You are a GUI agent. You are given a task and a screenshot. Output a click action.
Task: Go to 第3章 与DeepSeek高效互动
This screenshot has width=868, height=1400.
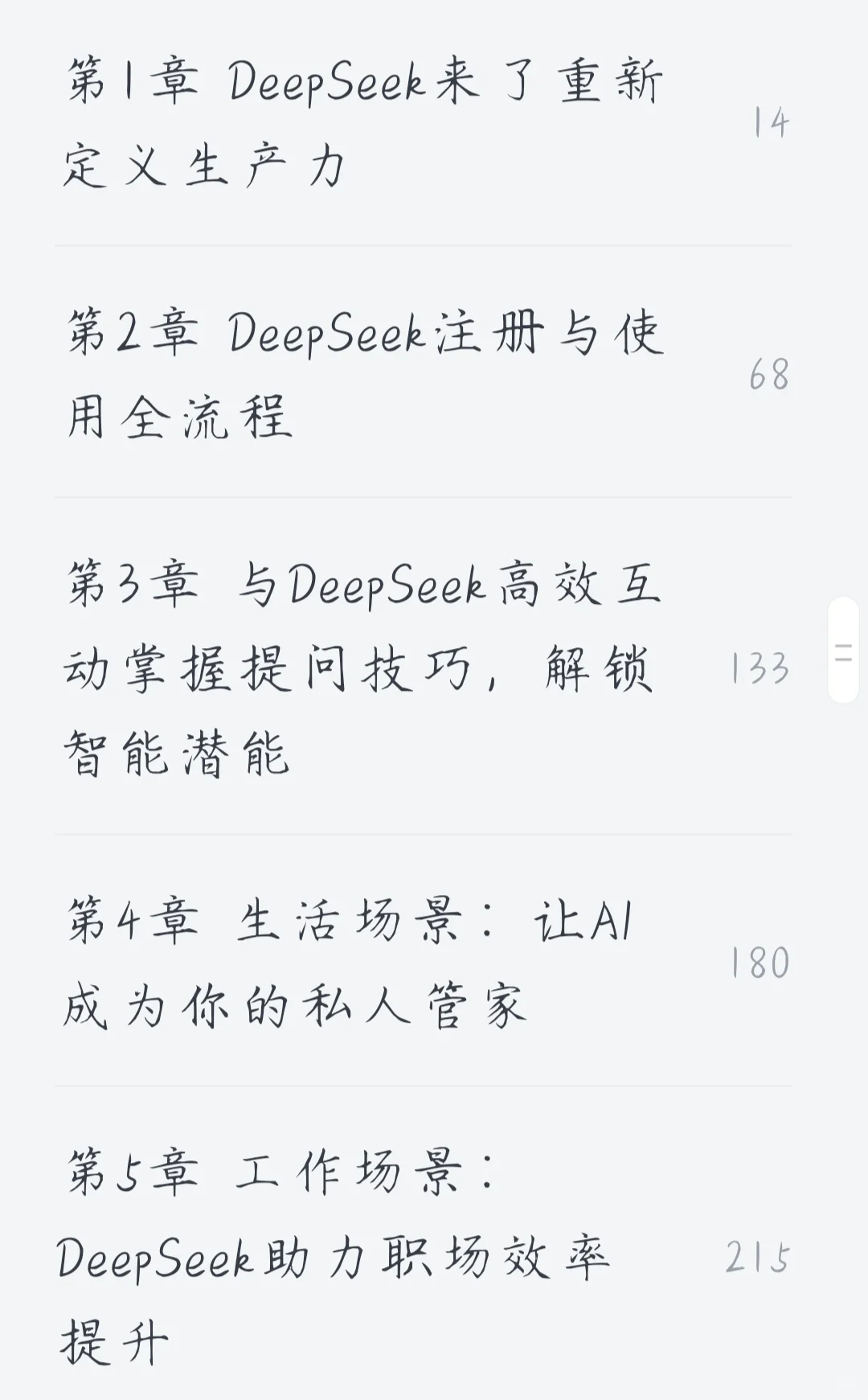(x=424, y=667)
